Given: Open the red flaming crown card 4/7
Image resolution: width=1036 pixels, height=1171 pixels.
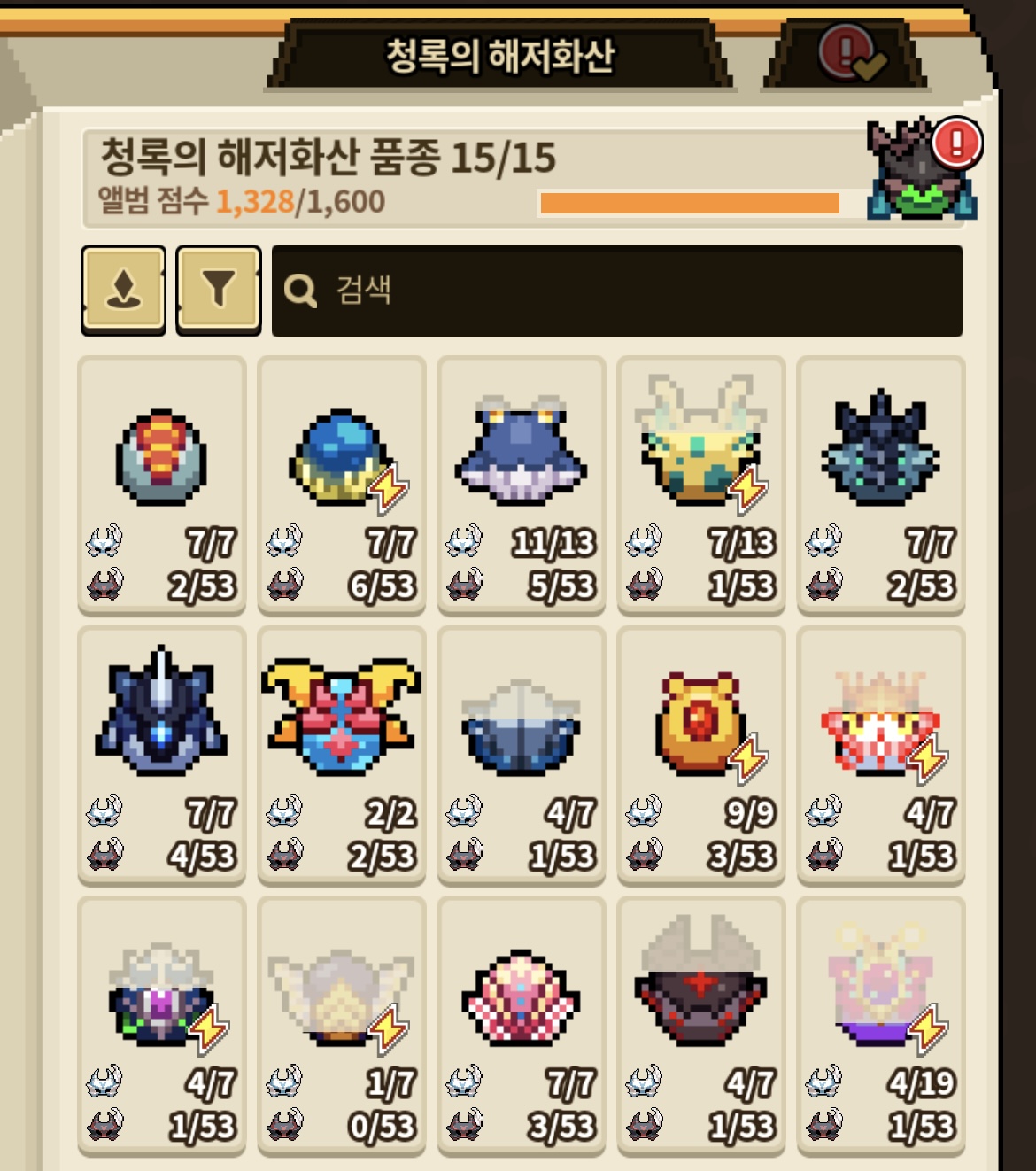Looking at the screenshot, I should [x=881, y=754].
